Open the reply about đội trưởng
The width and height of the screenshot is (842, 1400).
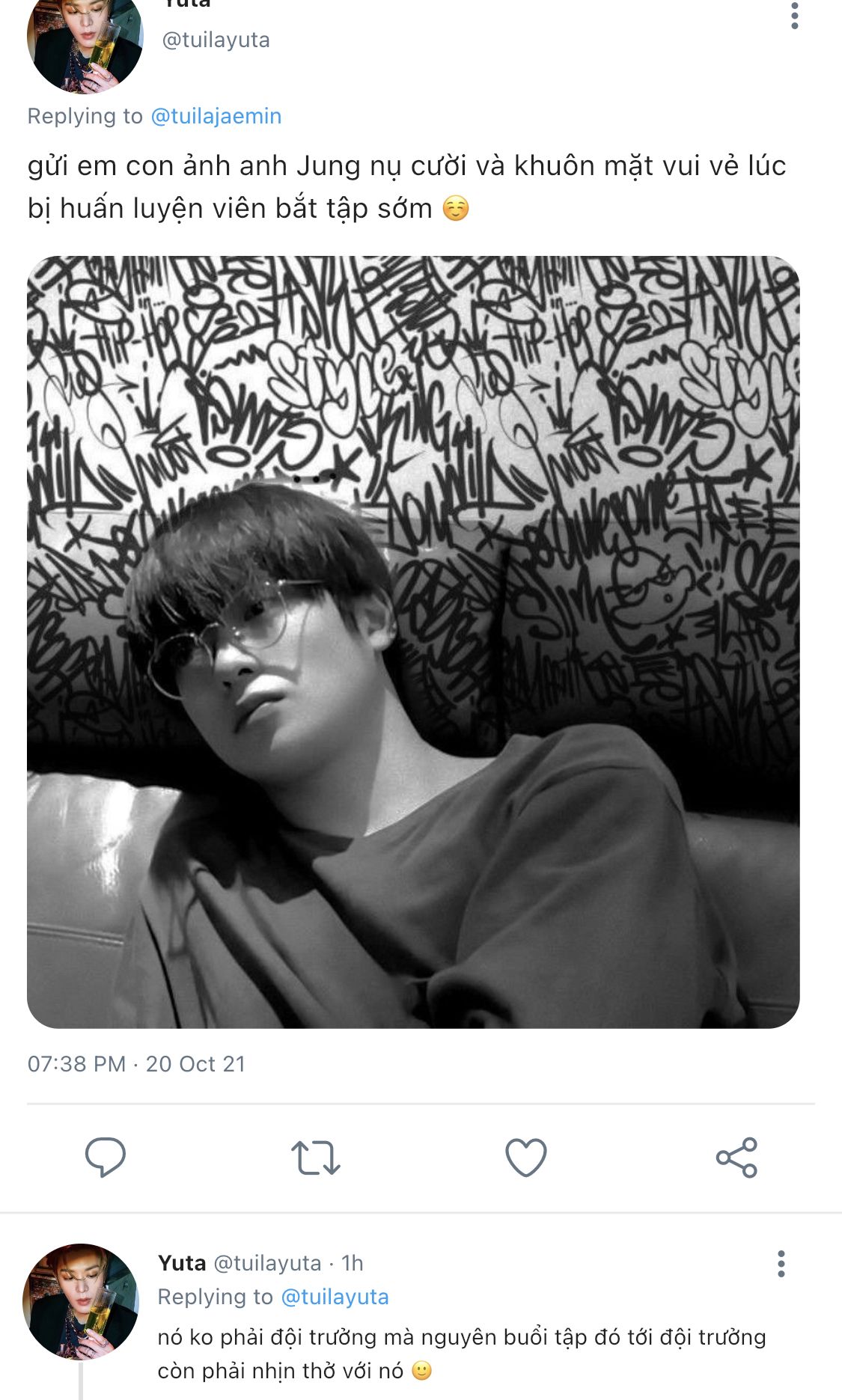point(461,1354)
